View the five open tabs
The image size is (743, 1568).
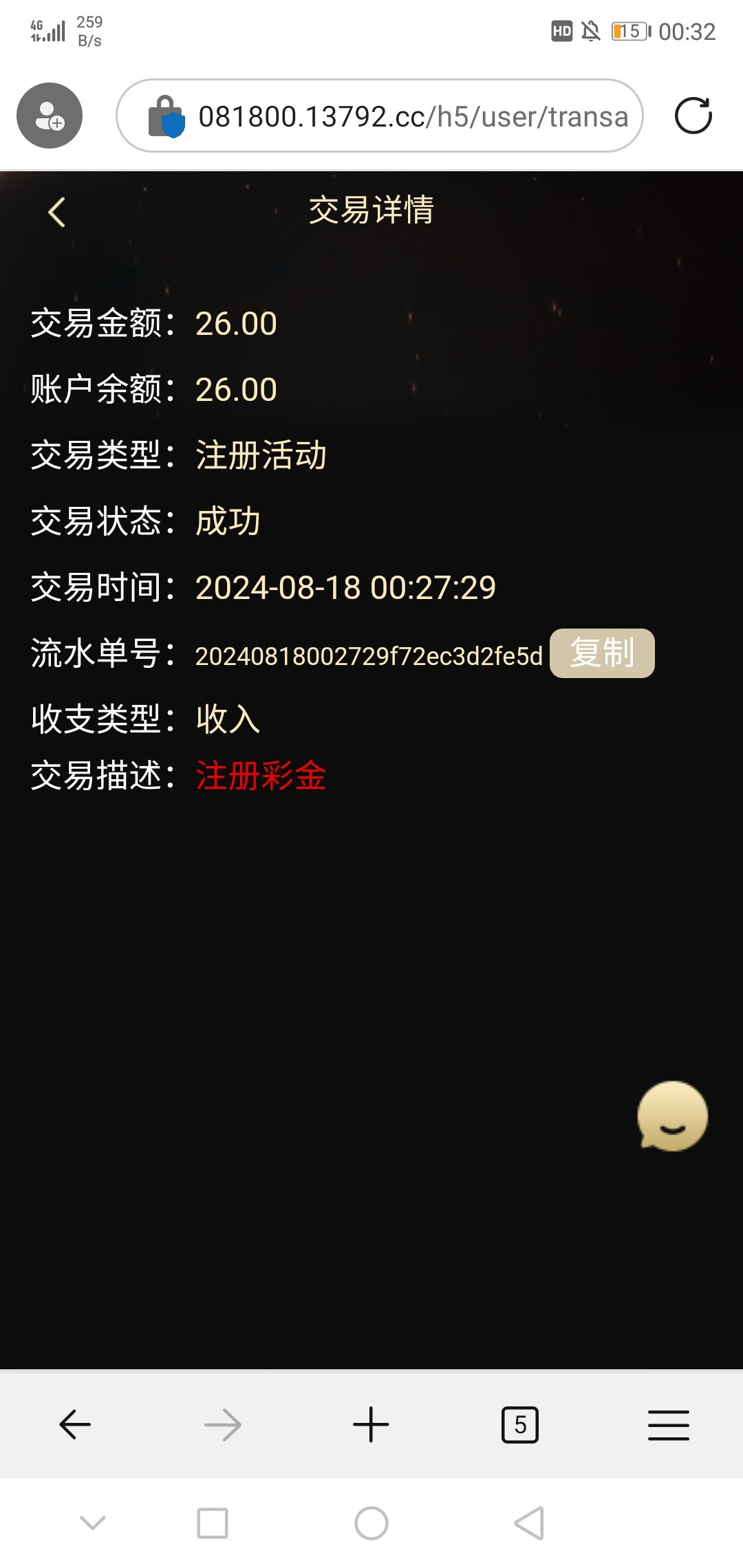[x=520, y=1424]
